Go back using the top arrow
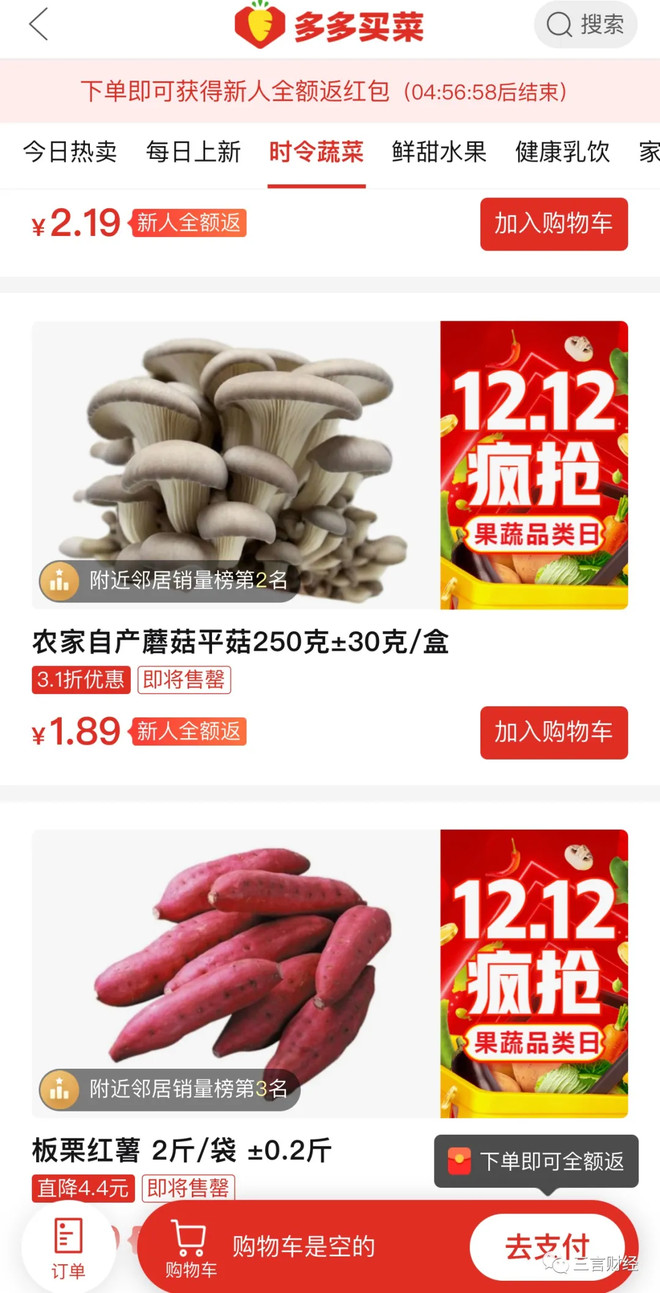 point(38,25)
